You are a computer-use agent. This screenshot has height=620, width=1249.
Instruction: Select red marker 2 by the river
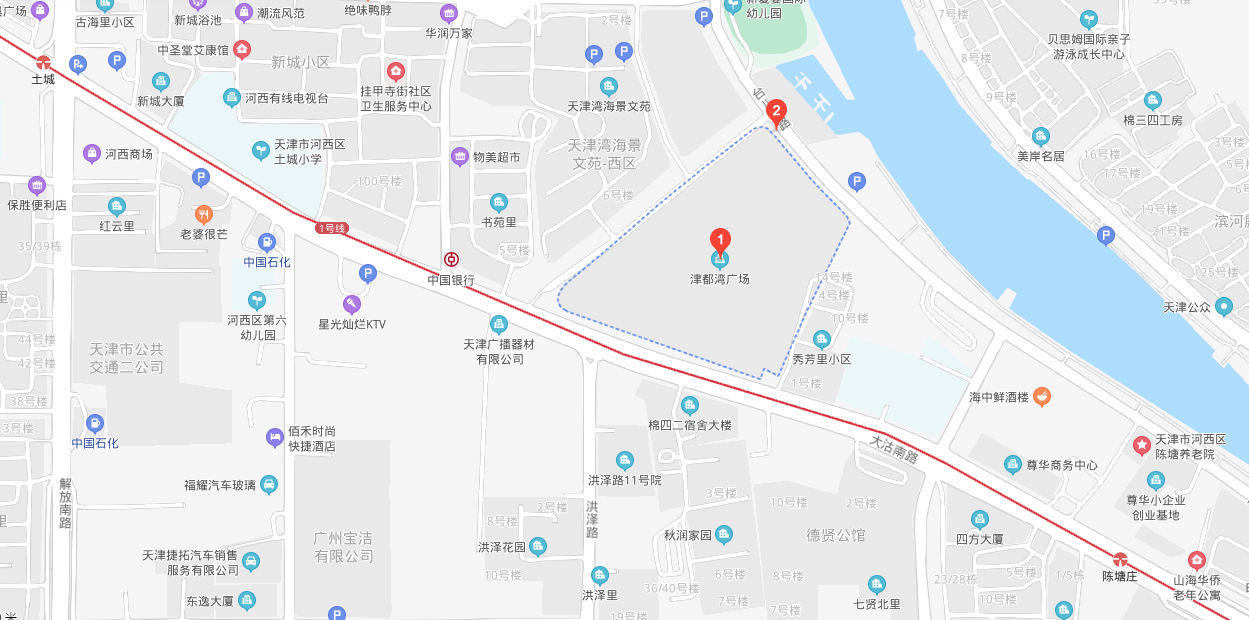[775, 112]
